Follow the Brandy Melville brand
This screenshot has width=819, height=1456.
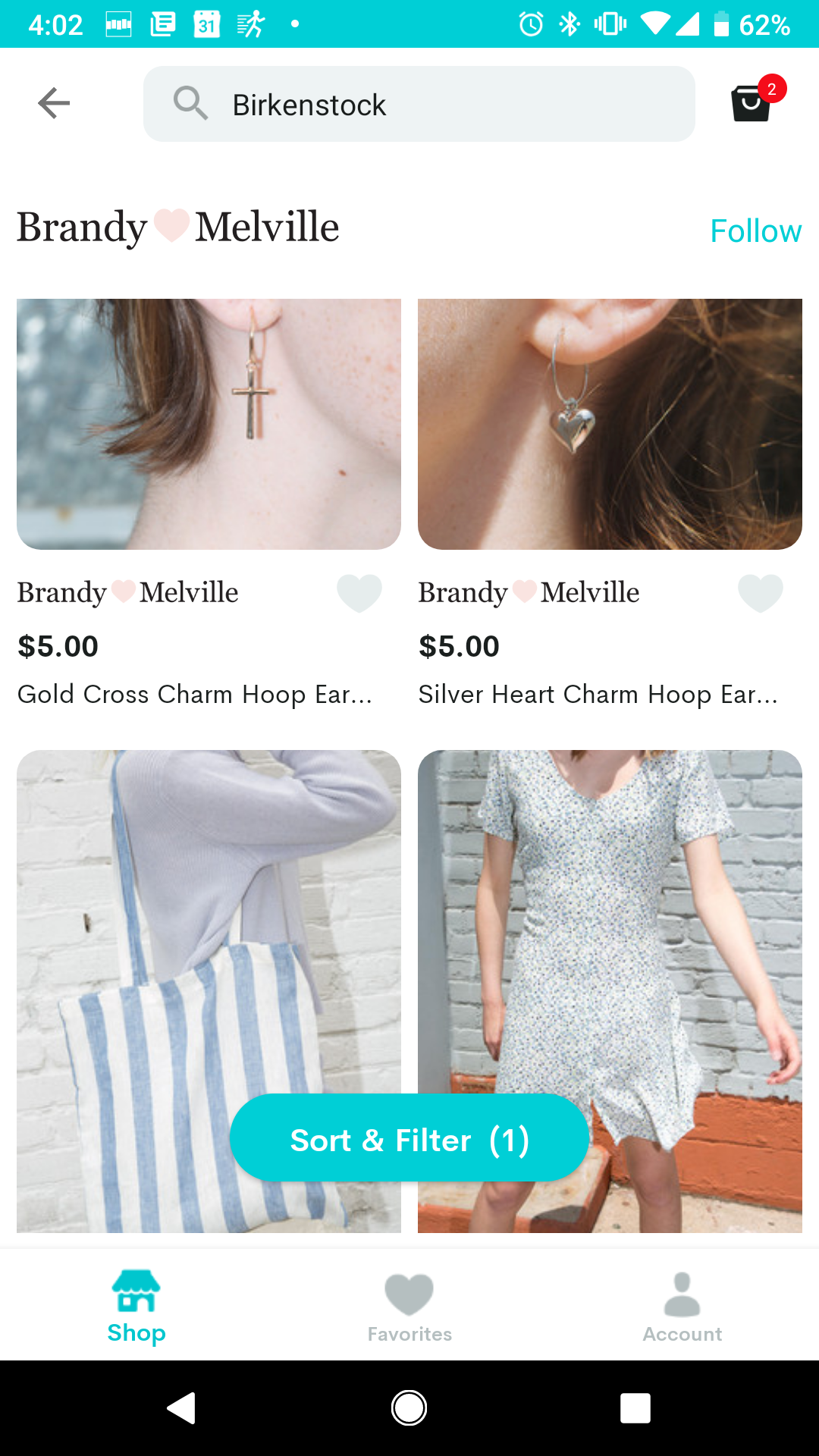tap(755, 231)
